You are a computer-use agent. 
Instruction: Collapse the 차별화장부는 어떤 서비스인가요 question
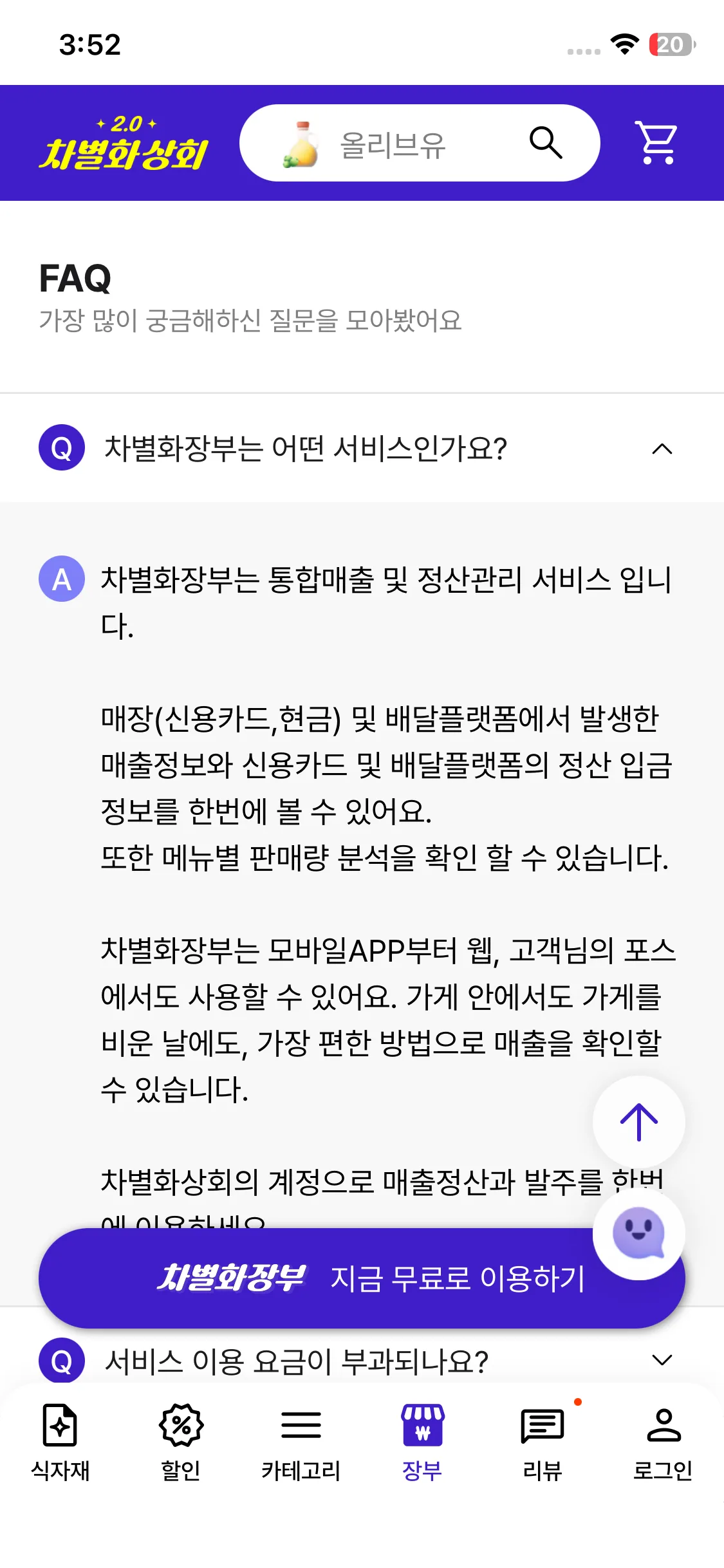[662, 449]
